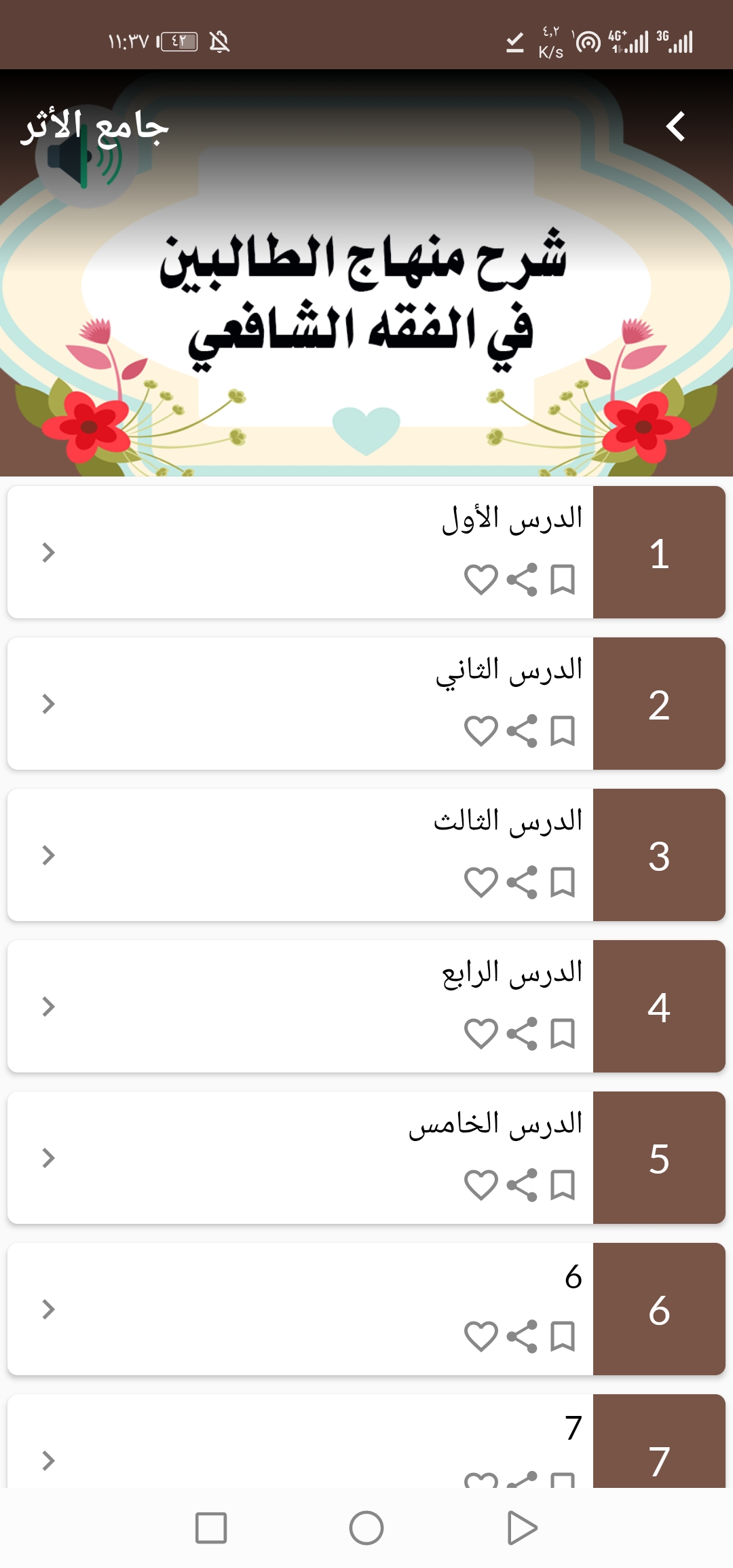
Task: Share lesson number 6
Action: 523,1337
